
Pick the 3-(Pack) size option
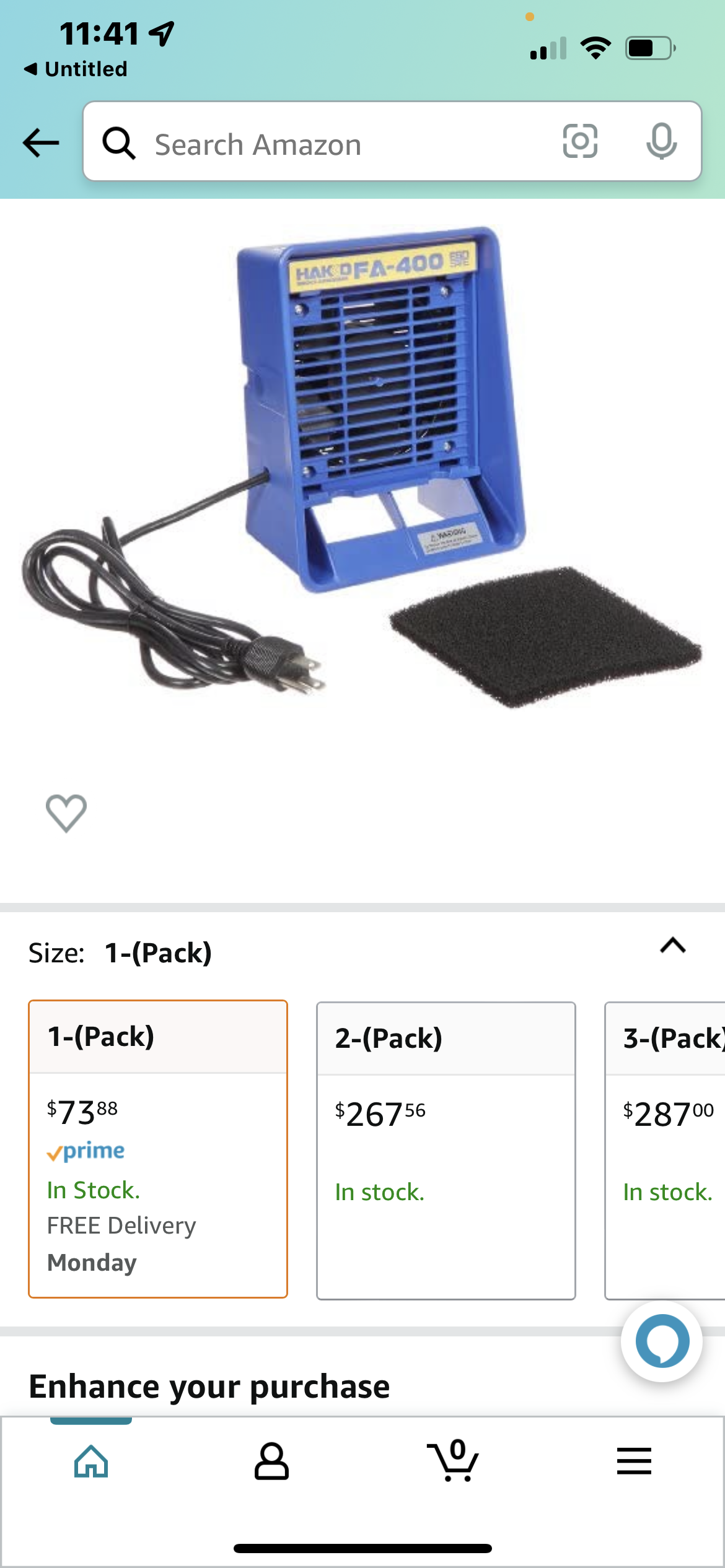click(665, 1150)
